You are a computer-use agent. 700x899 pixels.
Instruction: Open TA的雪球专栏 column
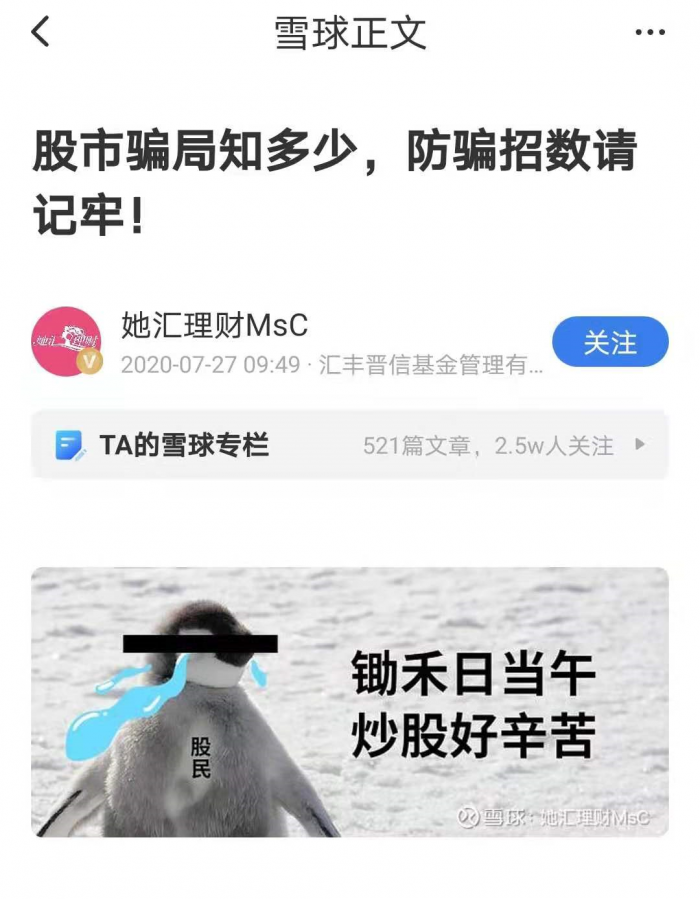(349, 445)
